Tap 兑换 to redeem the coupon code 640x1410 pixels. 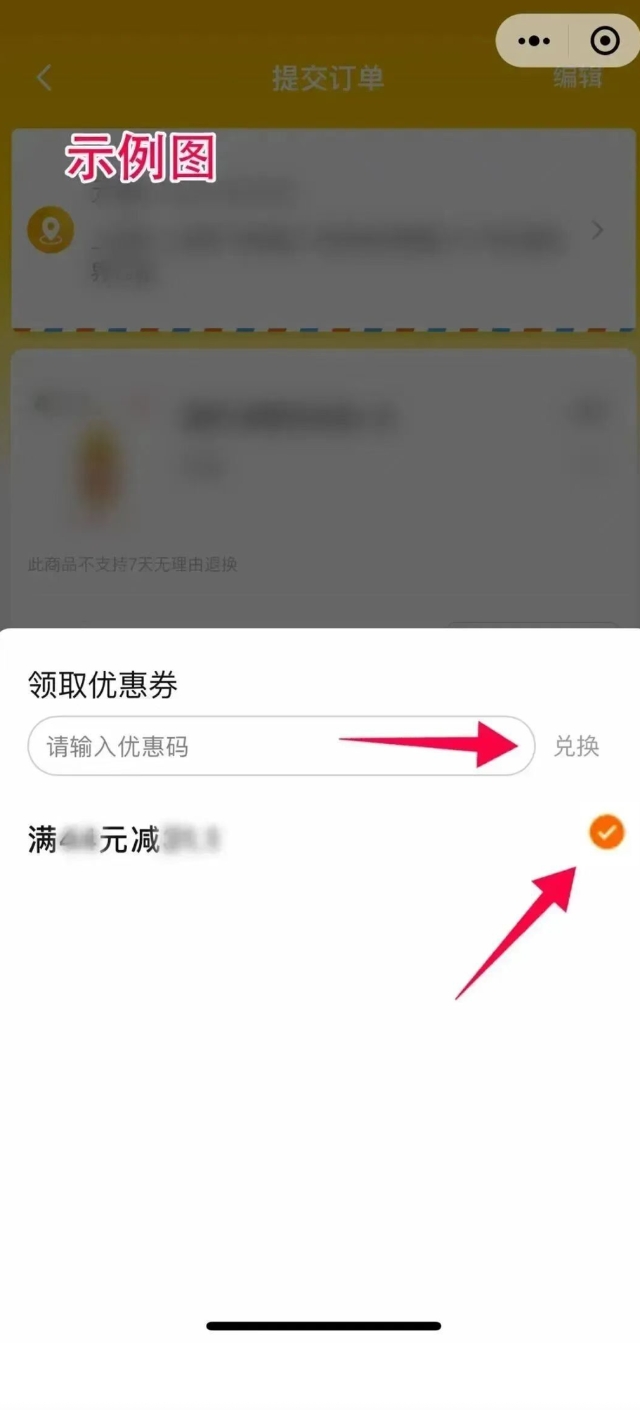(577, 746)
